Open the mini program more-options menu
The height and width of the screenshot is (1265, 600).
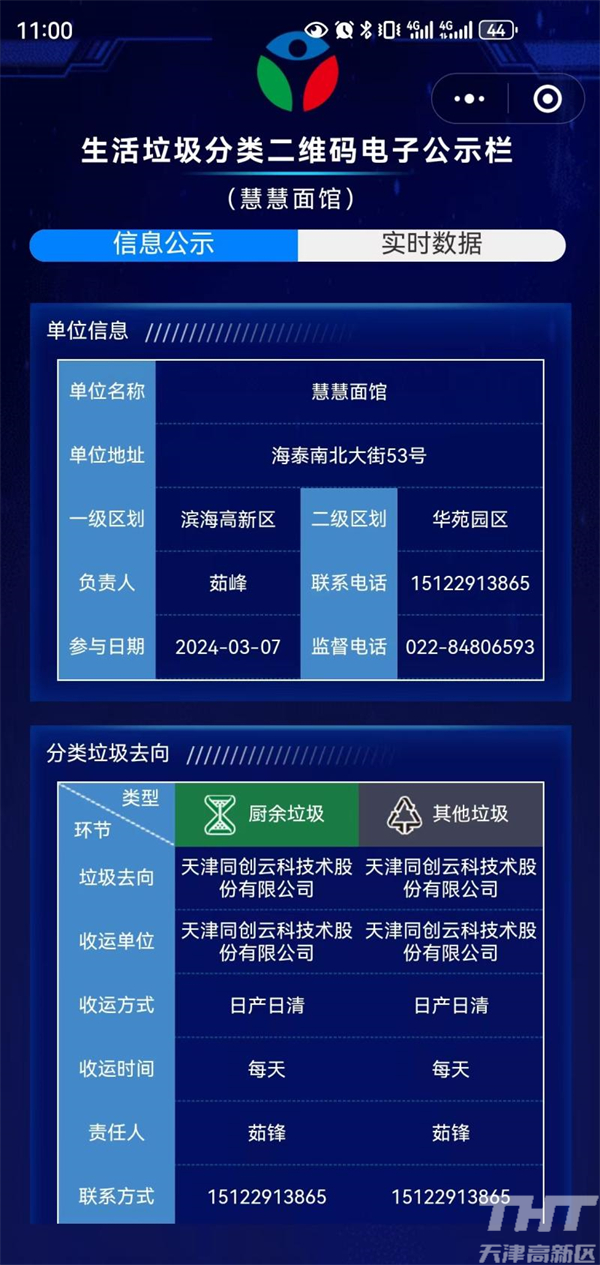point(469,99)
